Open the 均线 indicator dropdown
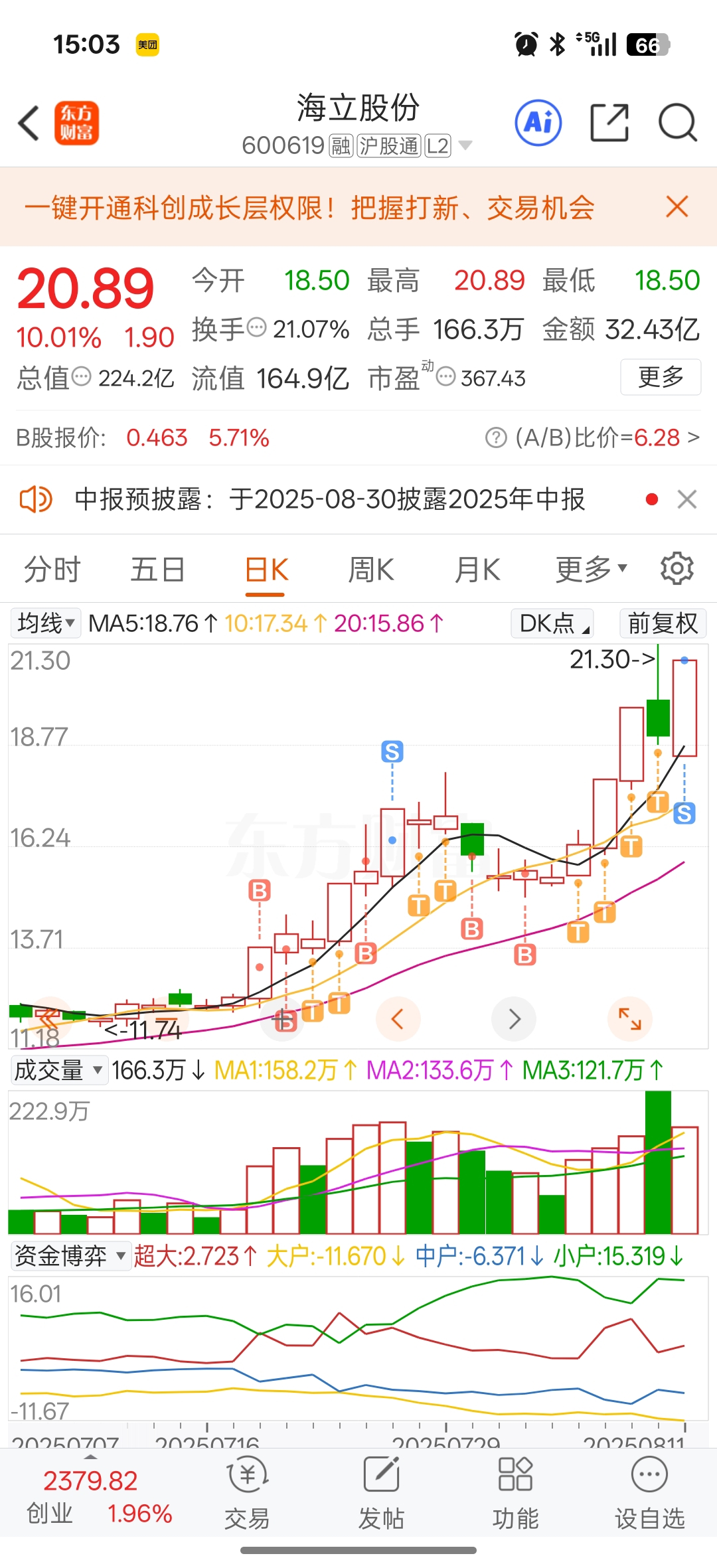 tap(46, 623)
